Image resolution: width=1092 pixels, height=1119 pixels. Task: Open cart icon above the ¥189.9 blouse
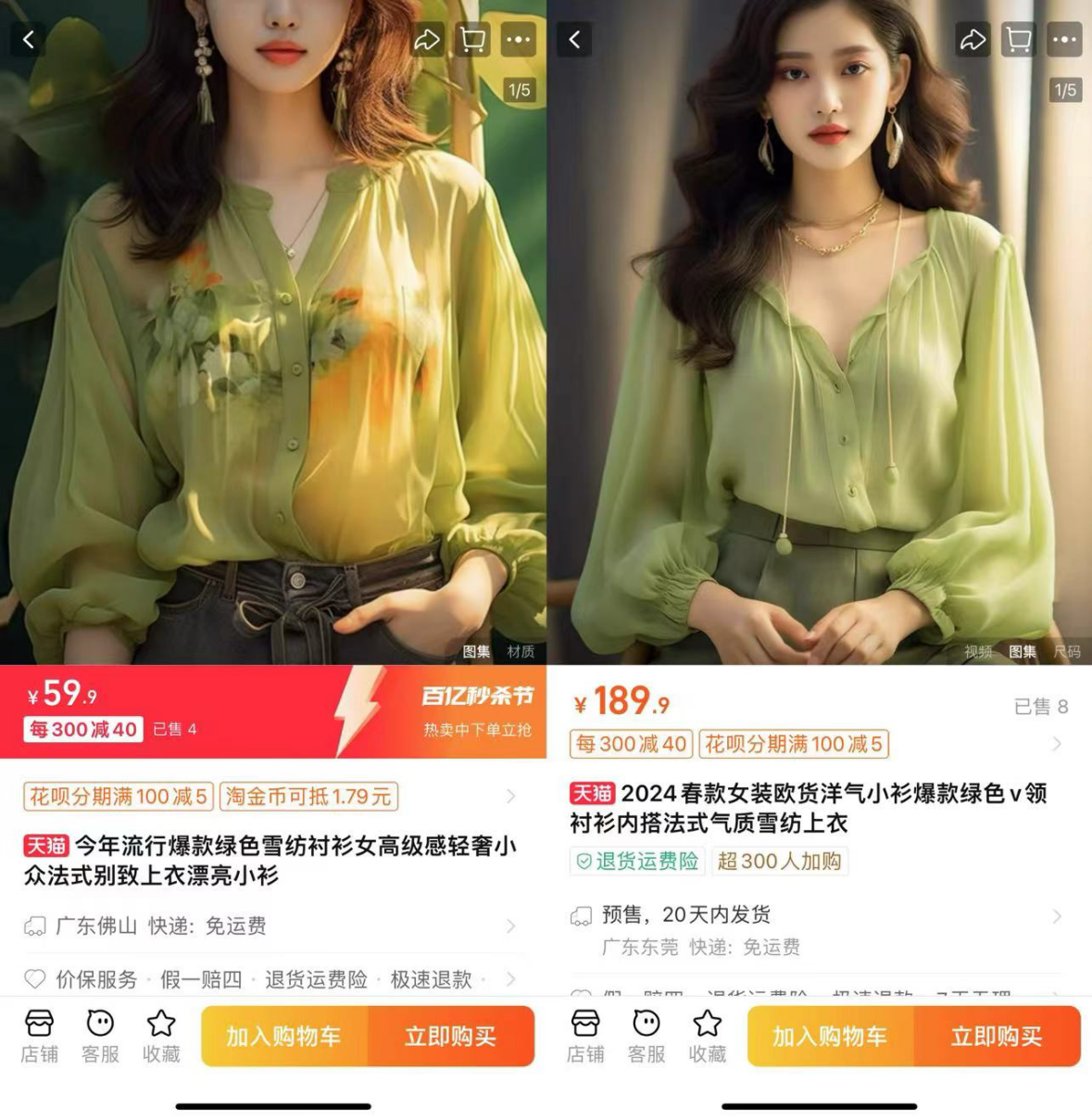[1018, 40]
